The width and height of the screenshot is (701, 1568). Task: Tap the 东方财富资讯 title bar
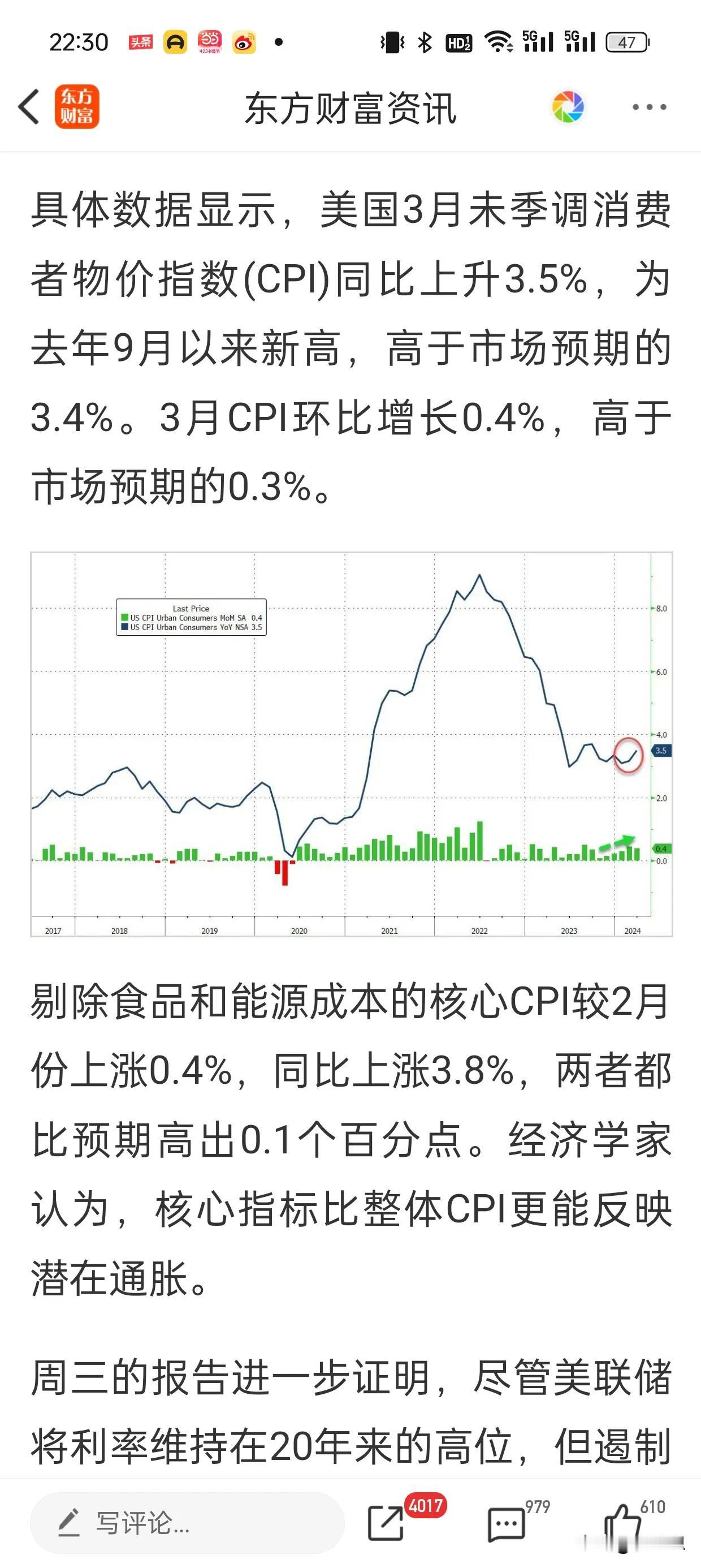pyautogui.click(x=350, y=106)
